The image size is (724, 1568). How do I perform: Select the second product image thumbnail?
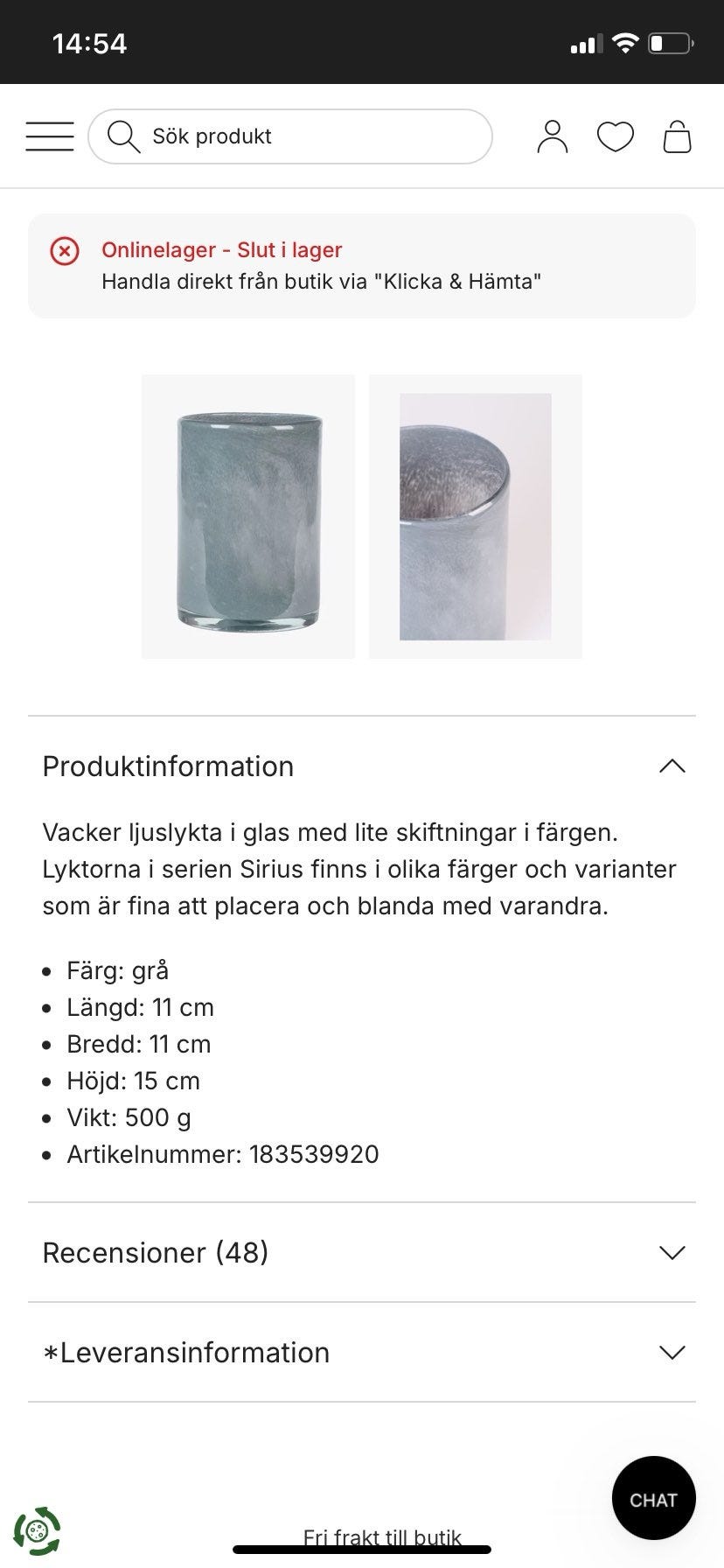pyautogui.click(x=476, y=516)
